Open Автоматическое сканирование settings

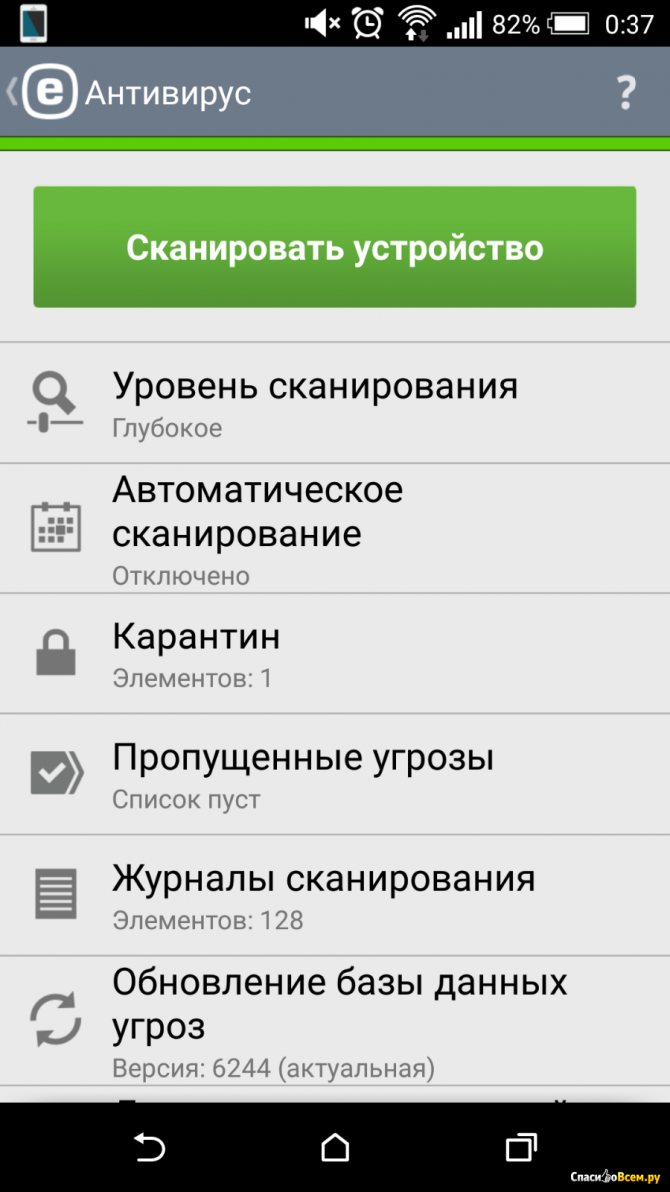point(335,529)
